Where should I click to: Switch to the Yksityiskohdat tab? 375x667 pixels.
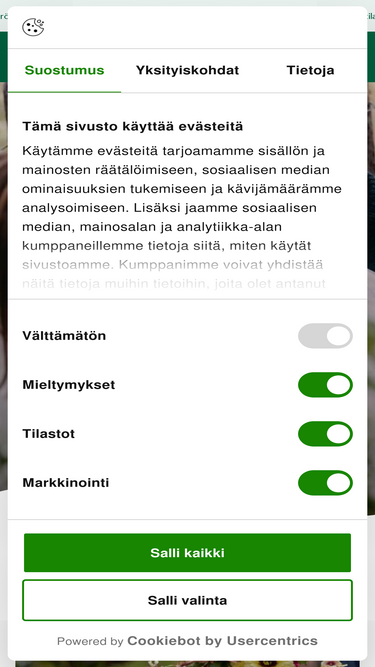pyautogui.click(x=187, y=71)
